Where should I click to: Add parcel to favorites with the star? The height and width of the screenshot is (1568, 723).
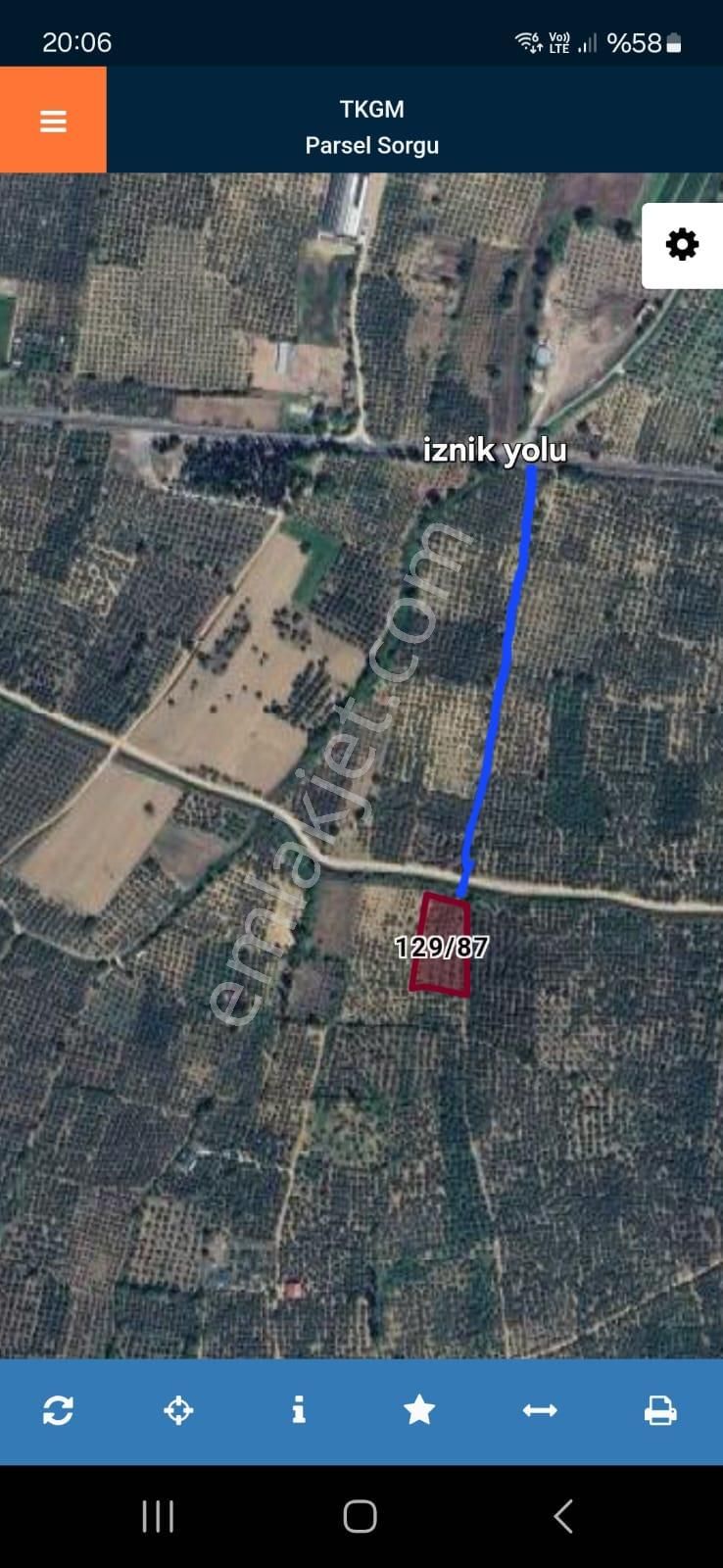[419, 1410]
